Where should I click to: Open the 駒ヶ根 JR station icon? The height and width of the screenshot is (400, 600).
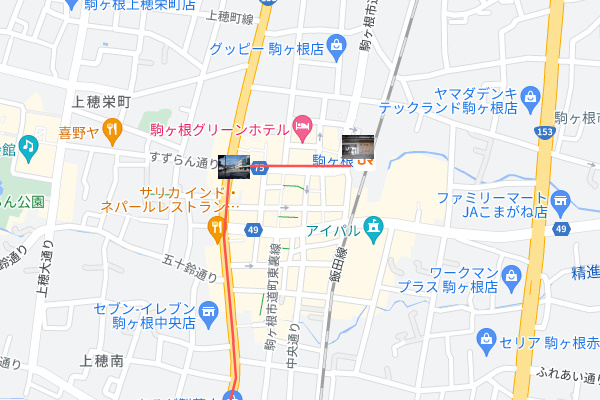pyautogui.click(x=366, y=159)
